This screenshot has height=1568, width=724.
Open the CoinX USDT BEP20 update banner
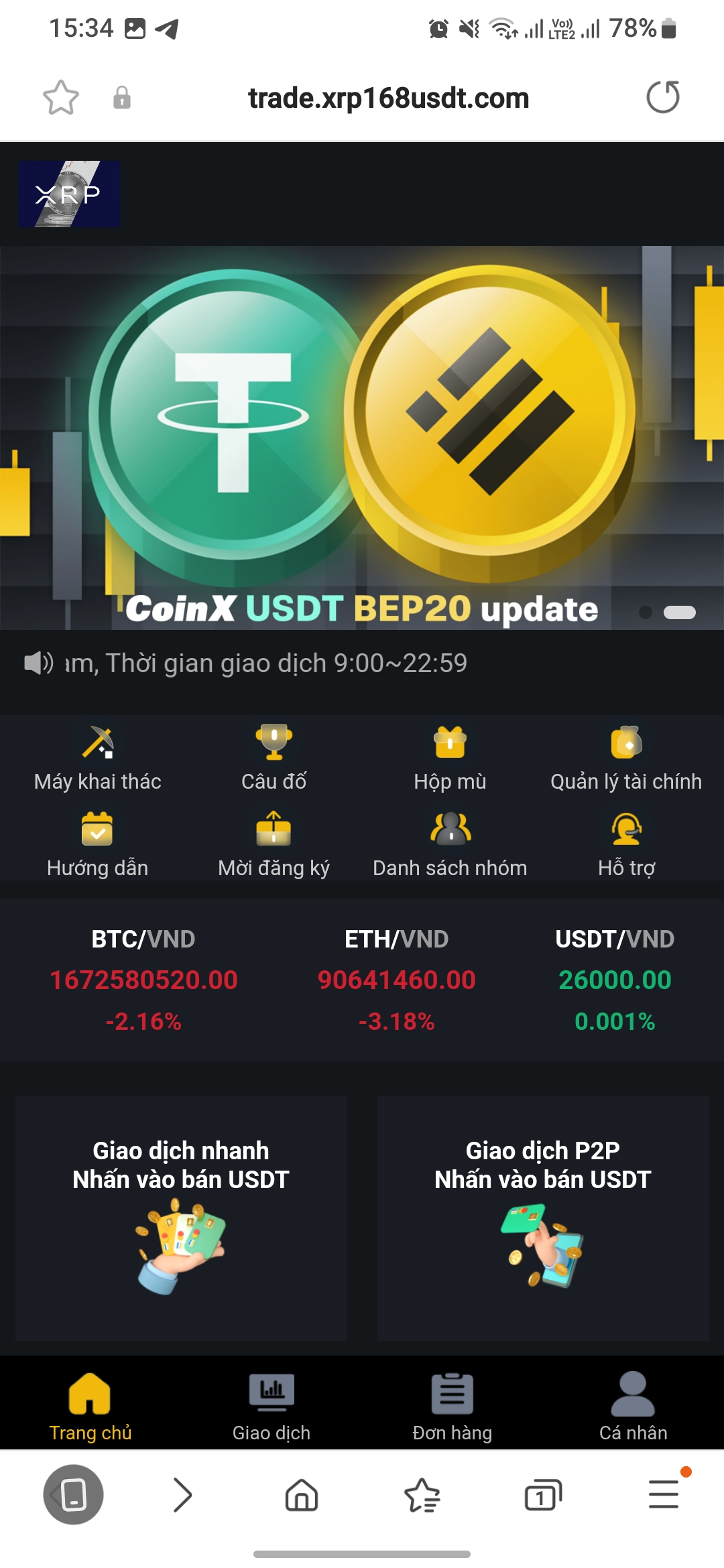(x=362, y=438)
